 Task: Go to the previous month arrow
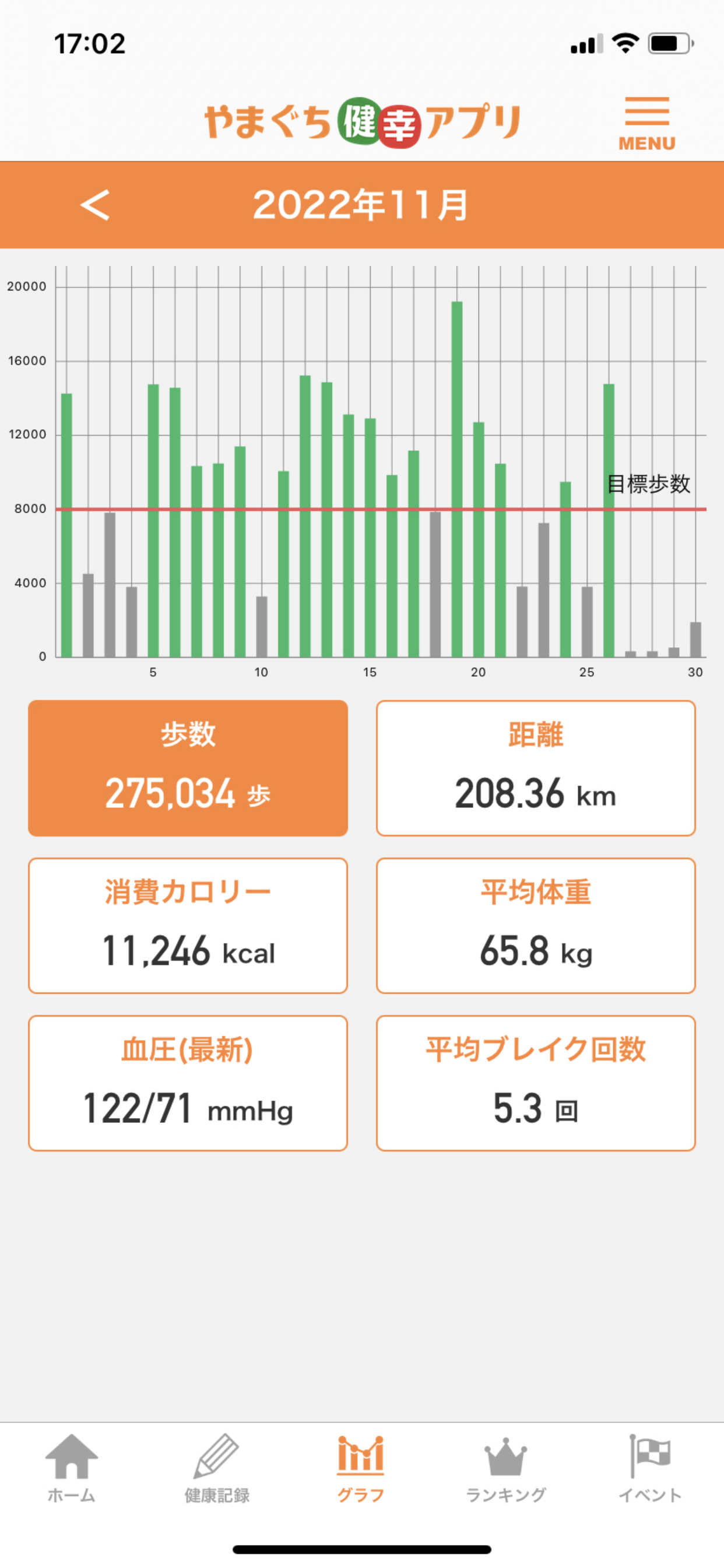point(95,205)
